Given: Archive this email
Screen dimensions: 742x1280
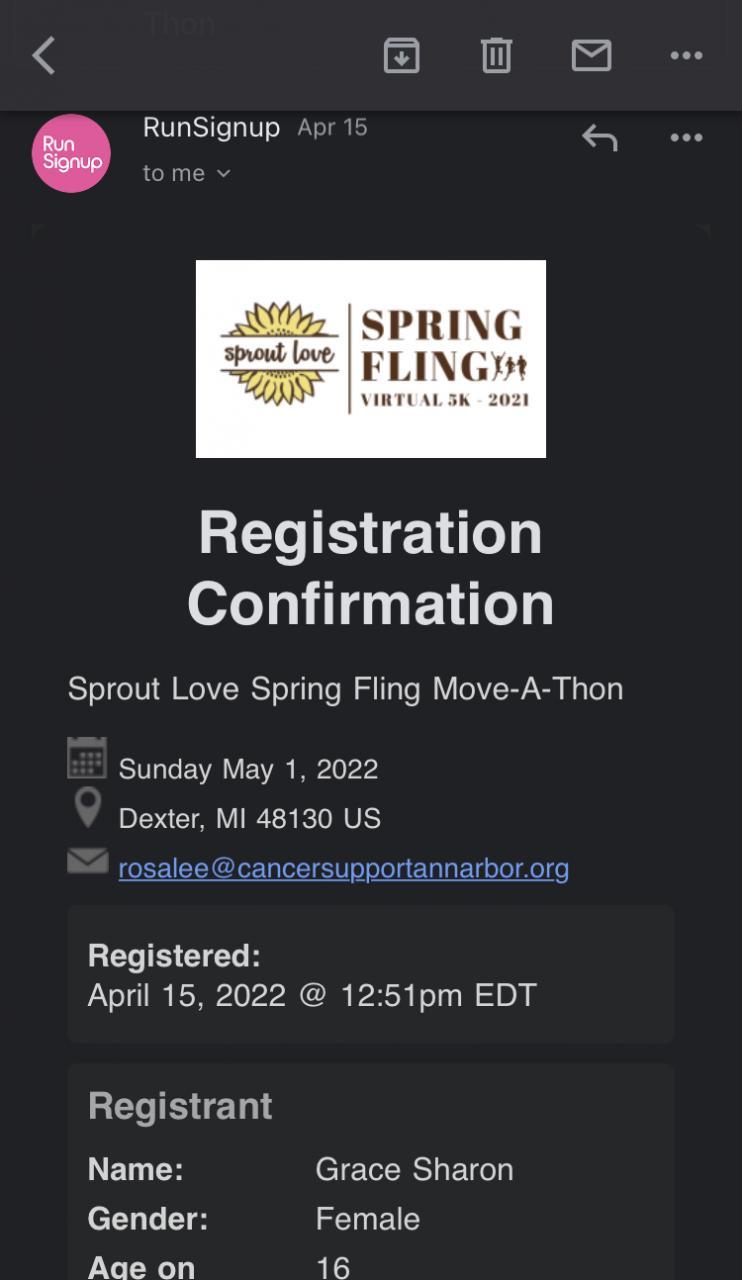Looking at the screenshot, I should 401,55.
